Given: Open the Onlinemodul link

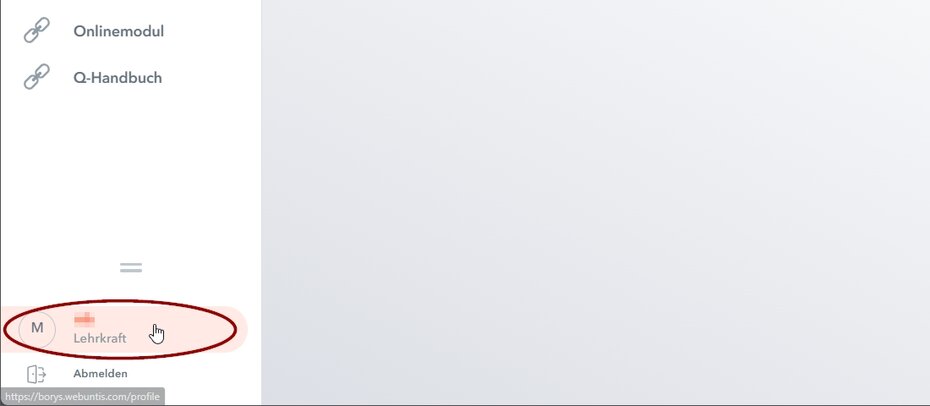Looking at the screenshot, I should tap(118, 31).
